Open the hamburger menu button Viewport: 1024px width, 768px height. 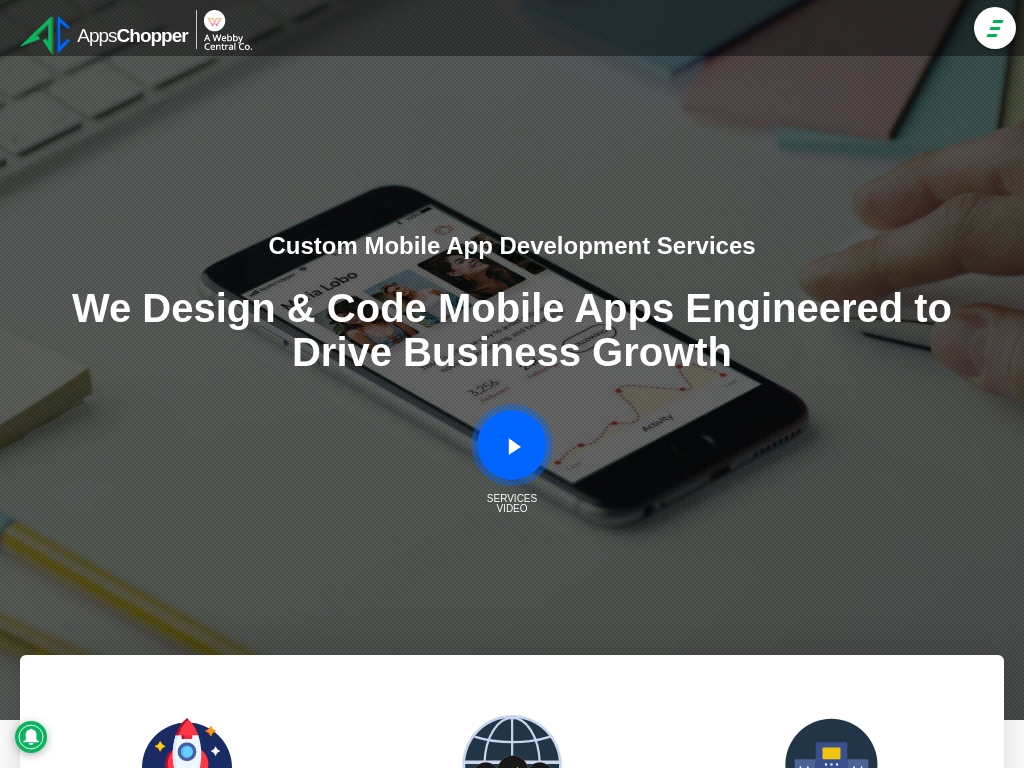994,28
